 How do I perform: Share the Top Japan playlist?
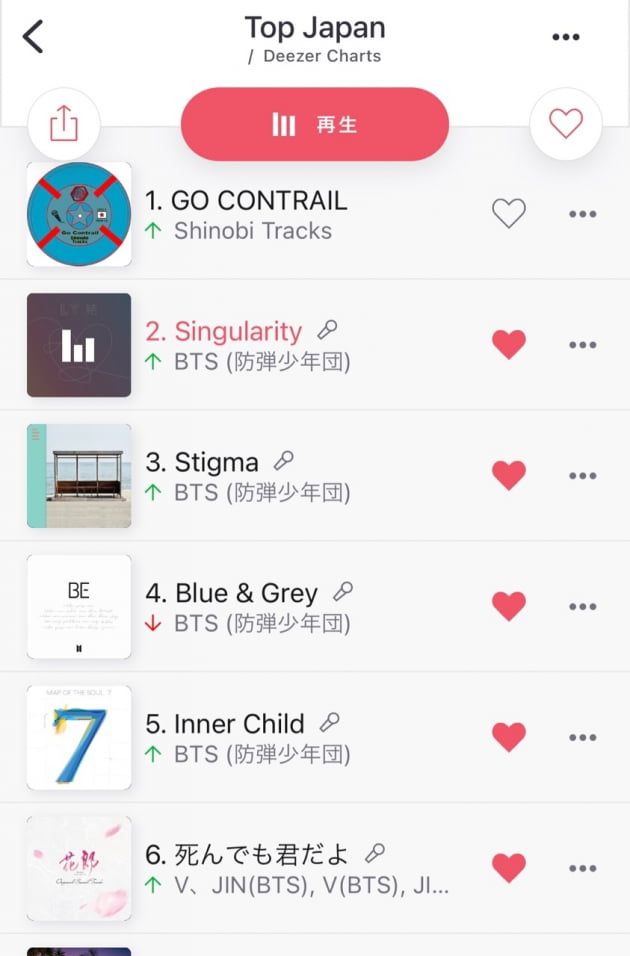pyautogui.click(x=63, y=124)
